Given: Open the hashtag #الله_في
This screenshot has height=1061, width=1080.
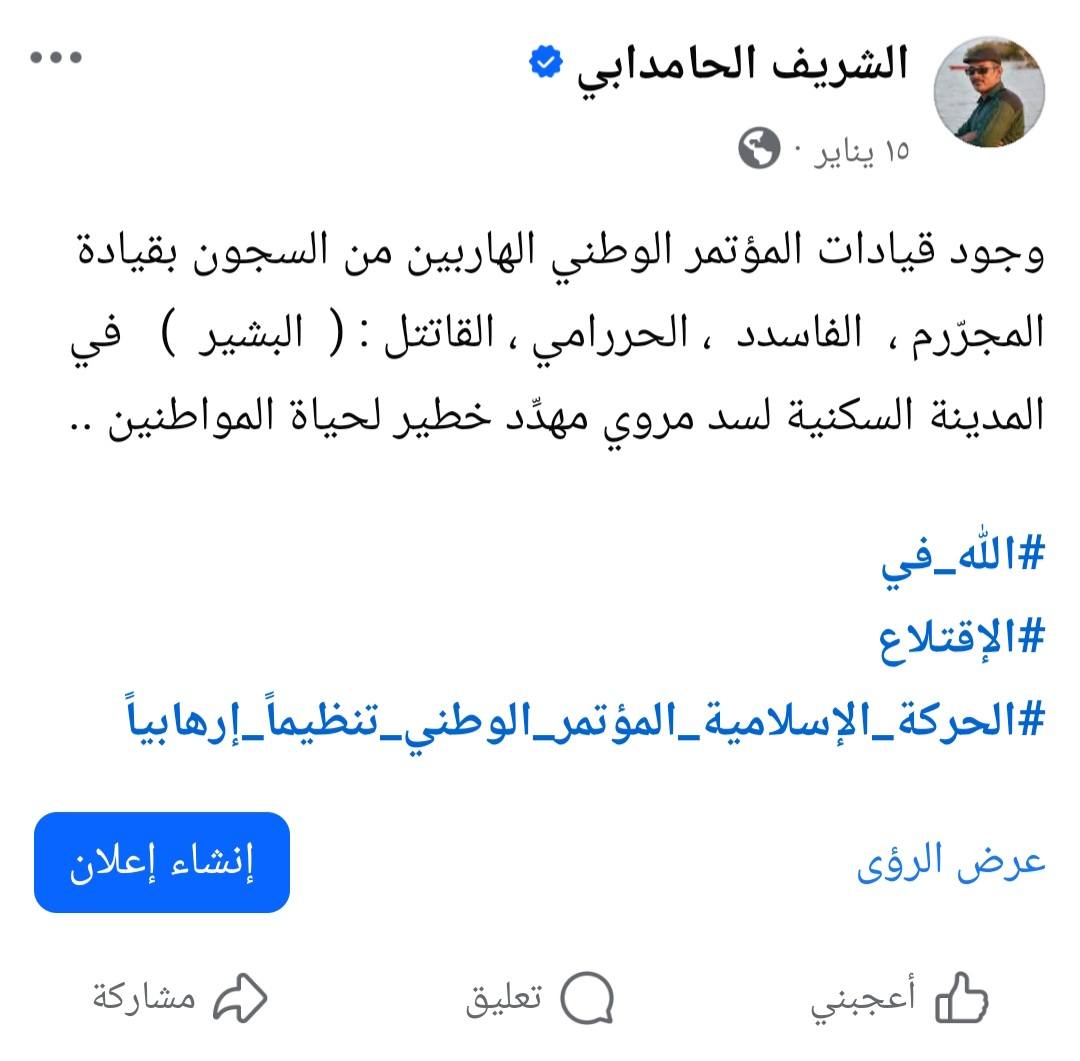Looking at the screenshot, I should 962,564.
